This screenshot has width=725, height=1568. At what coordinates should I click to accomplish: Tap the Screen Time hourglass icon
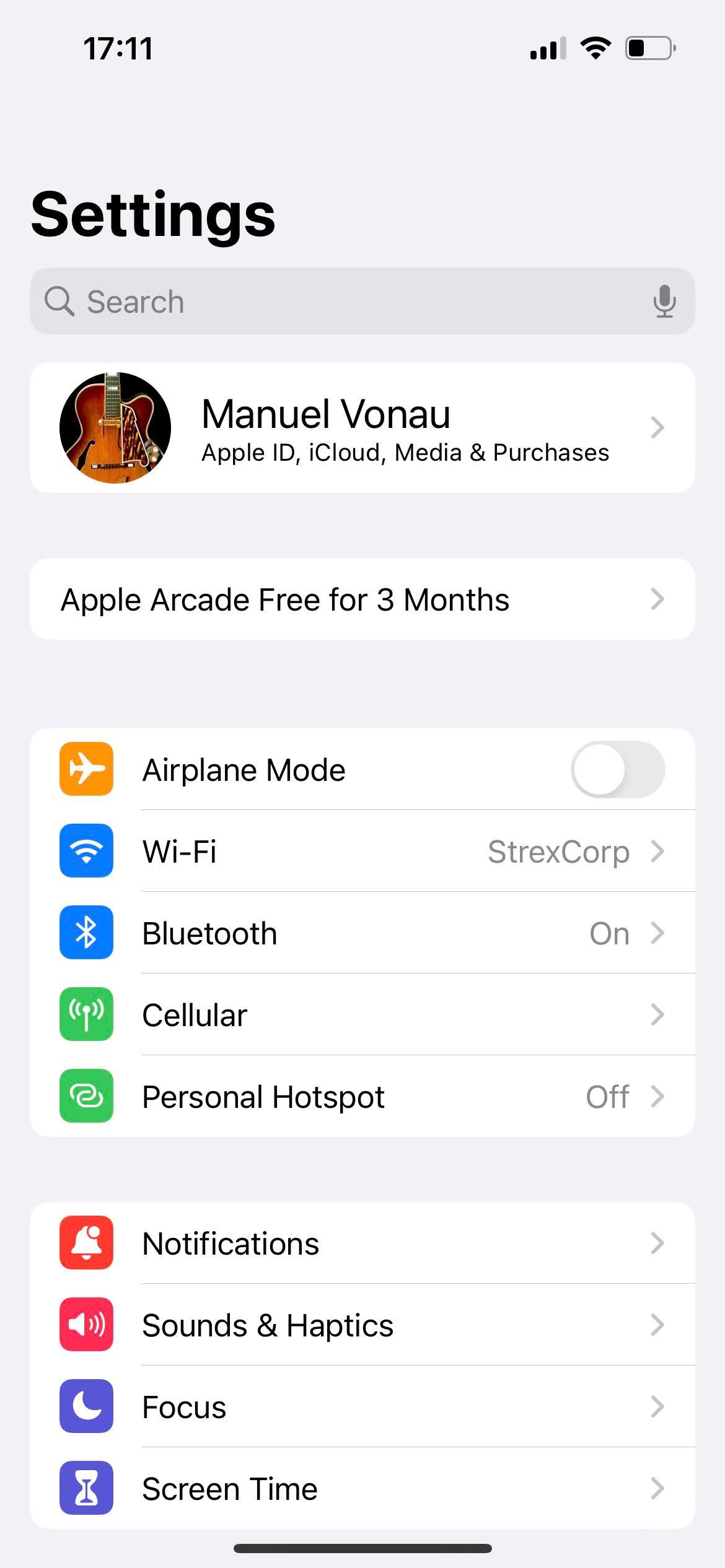coord(86,1489)
